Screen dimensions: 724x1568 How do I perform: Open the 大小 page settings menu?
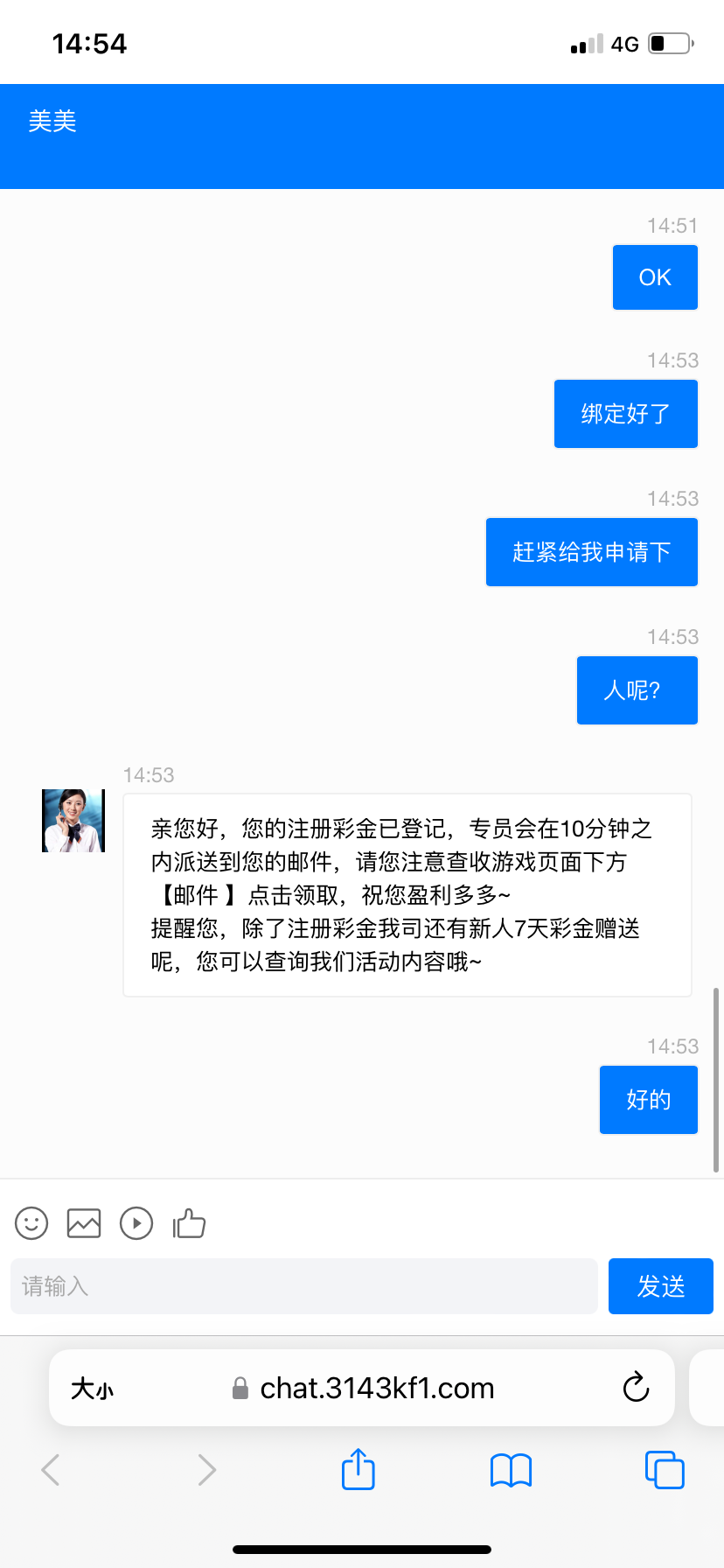pos(93,1389)
